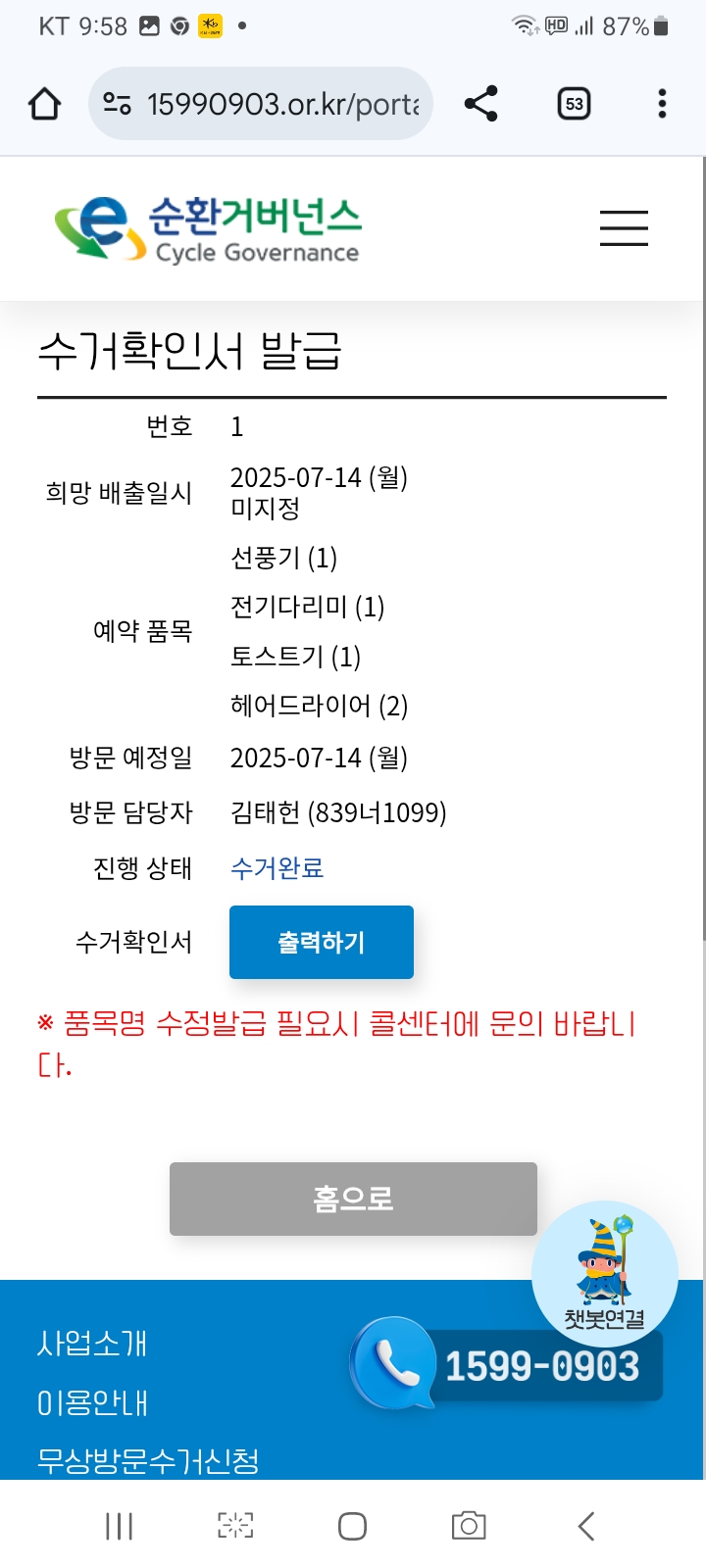Tap the 출력하기 button
The height and width of the screenshot is (1568, 706).
[322, 942]
